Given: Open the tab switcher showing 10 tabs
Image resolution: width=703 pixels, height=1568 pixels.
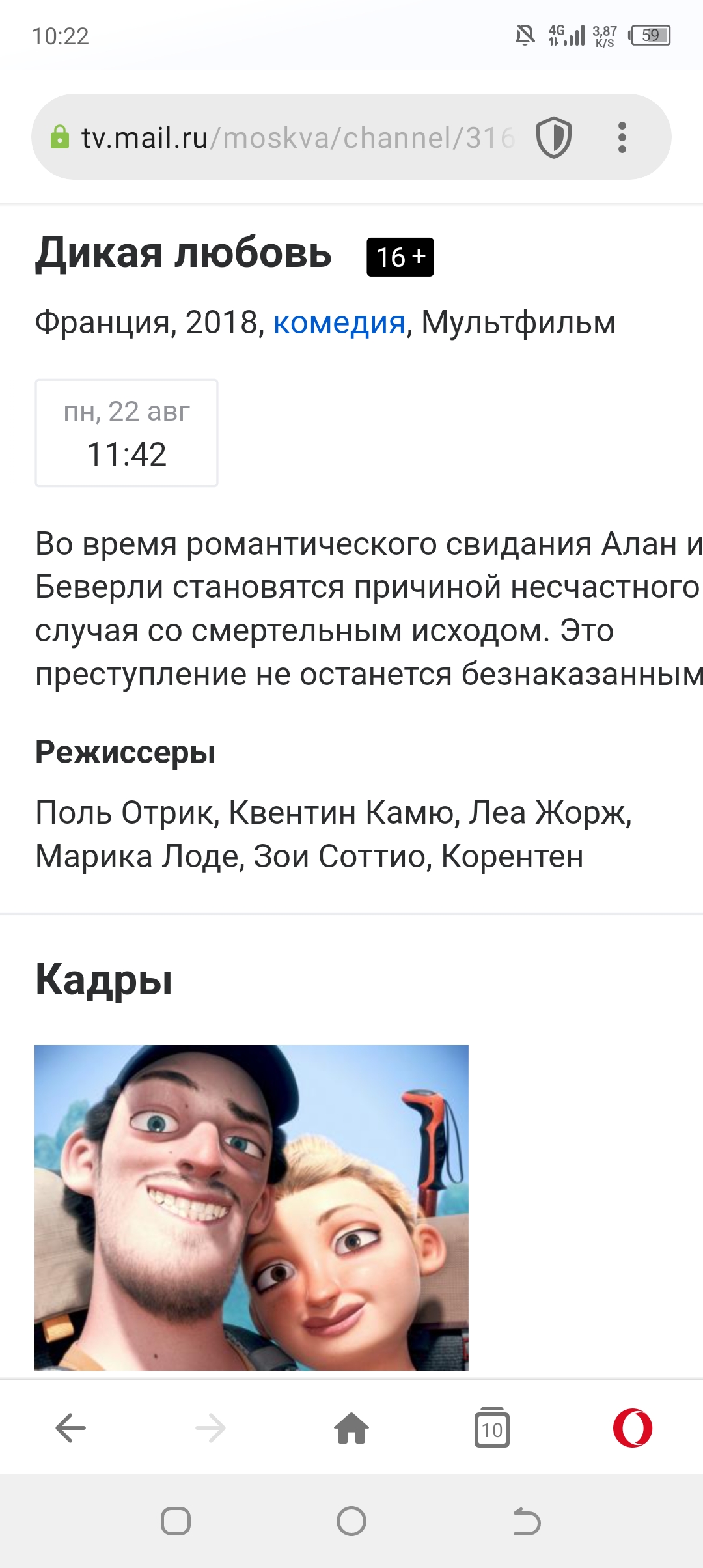Looking at the screenshot, I should click(x=492, y=1429).
